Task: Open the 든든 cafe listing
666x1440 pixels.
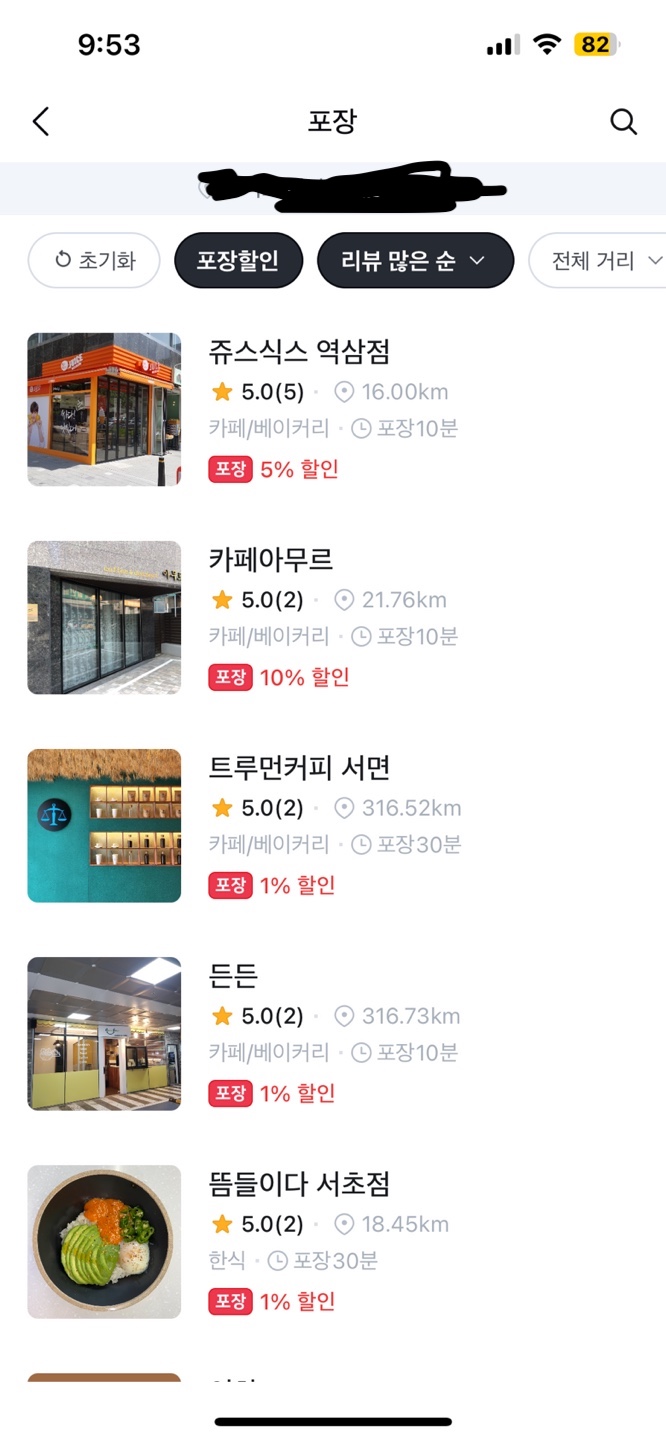Action: (234, 976)
